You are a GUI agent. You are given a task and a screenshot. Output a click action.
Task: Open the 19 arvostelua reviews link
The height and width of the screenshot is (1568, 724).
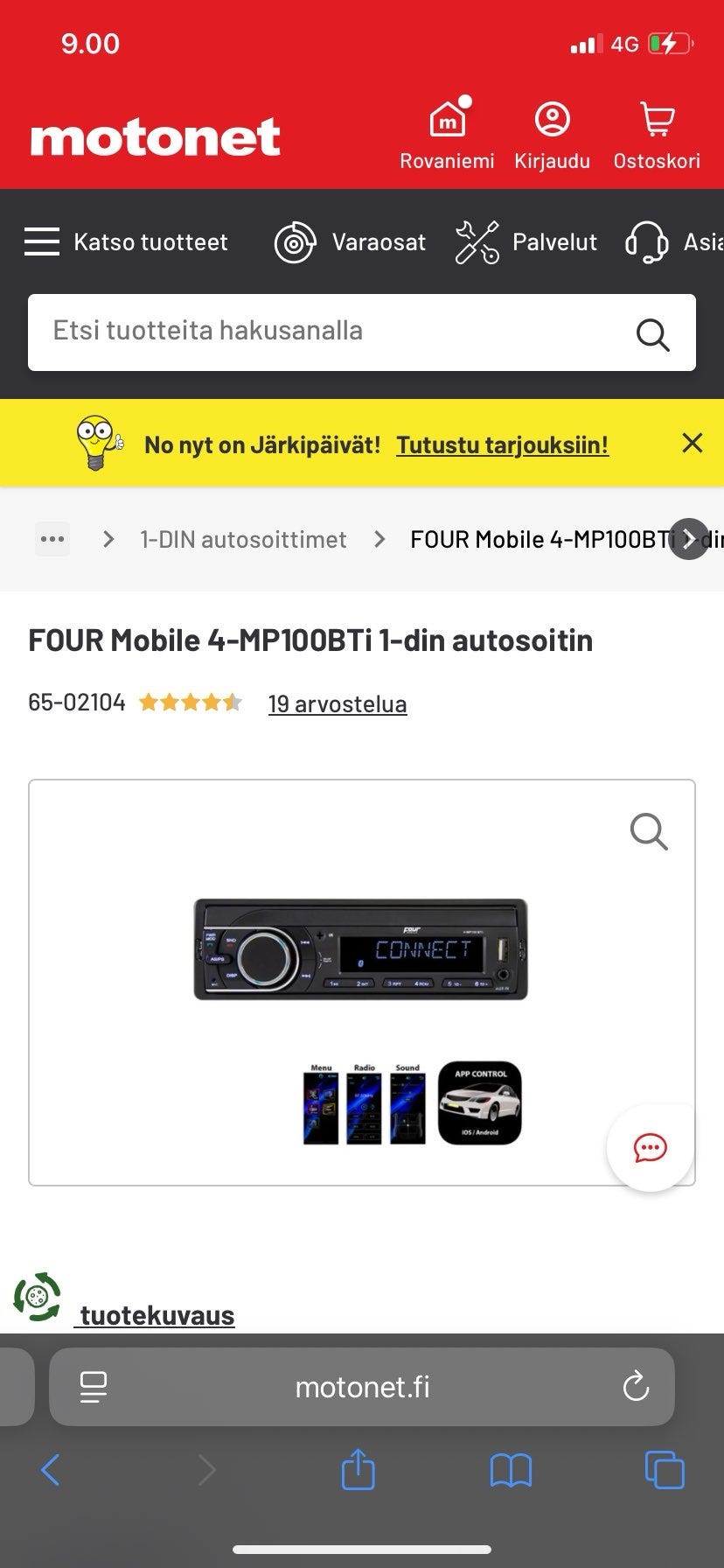pyautogui.click(x=337, y=703)
